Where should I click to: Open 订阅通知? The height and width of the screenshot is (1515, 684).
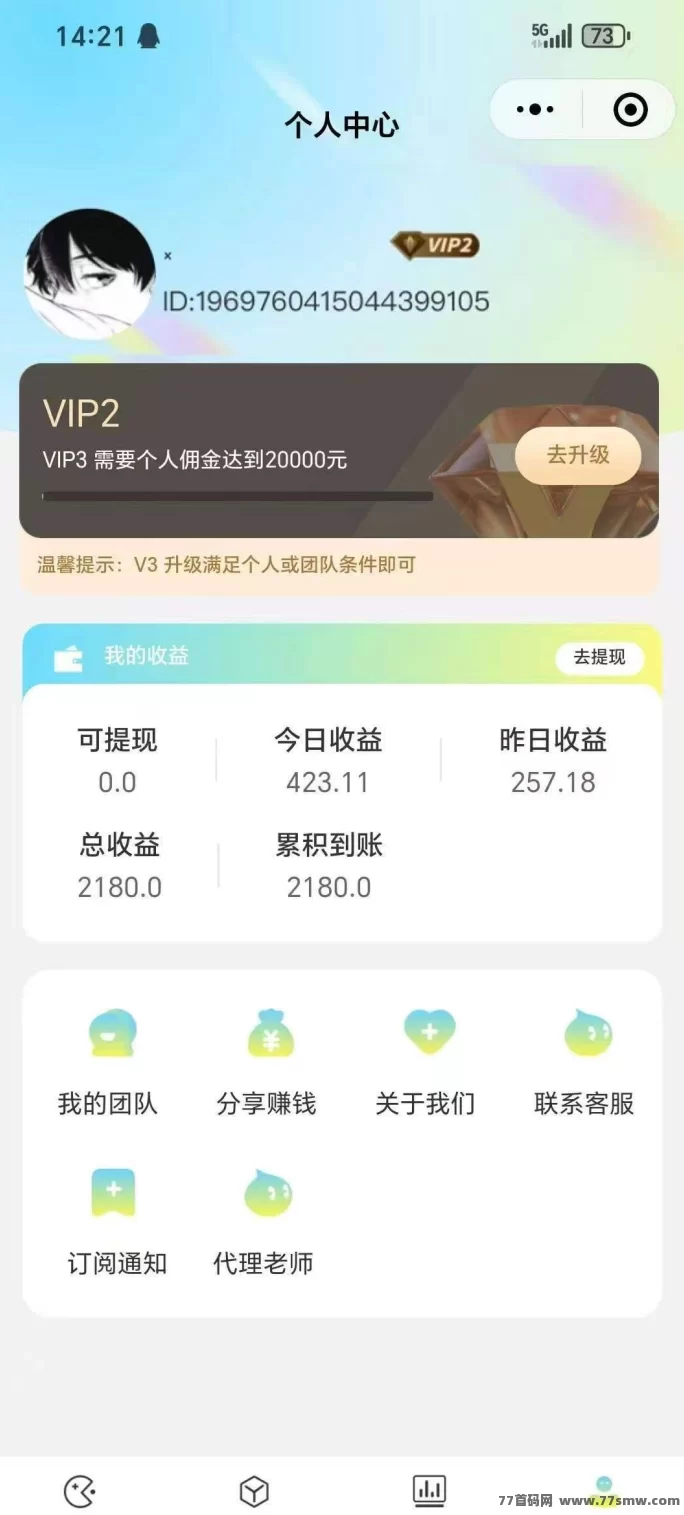pos(116,1222)
